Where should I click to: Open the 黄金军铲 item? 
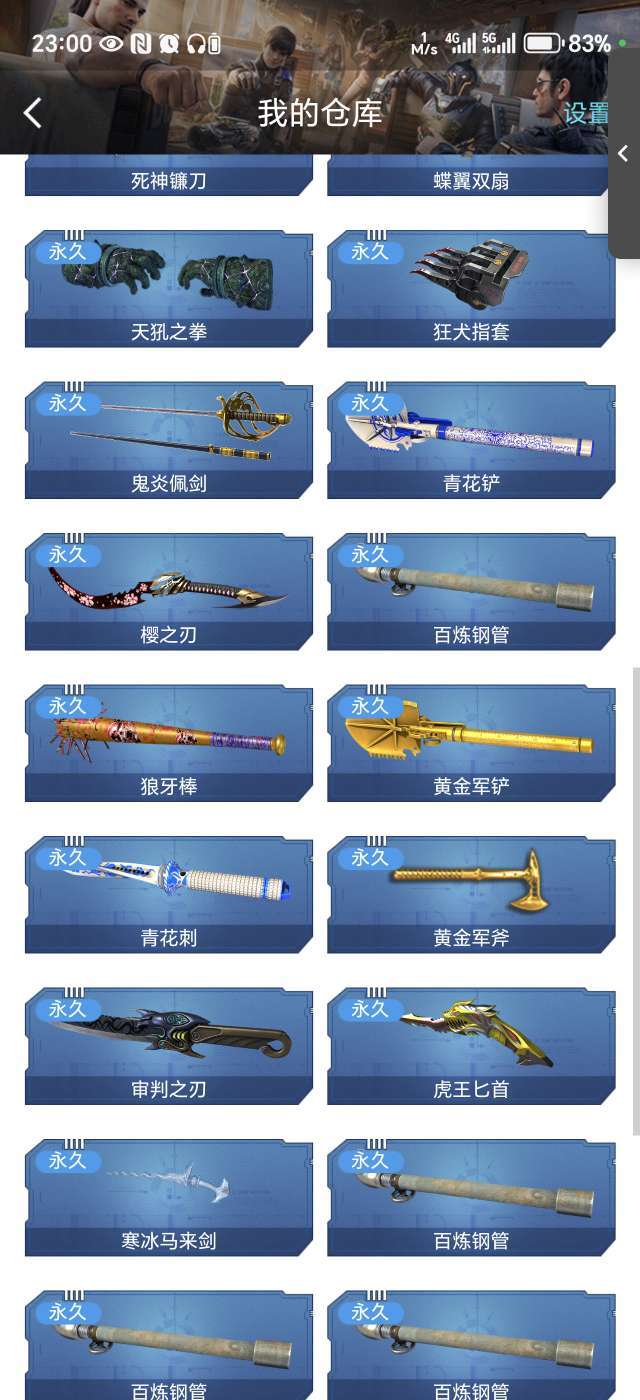coord(471,744)
